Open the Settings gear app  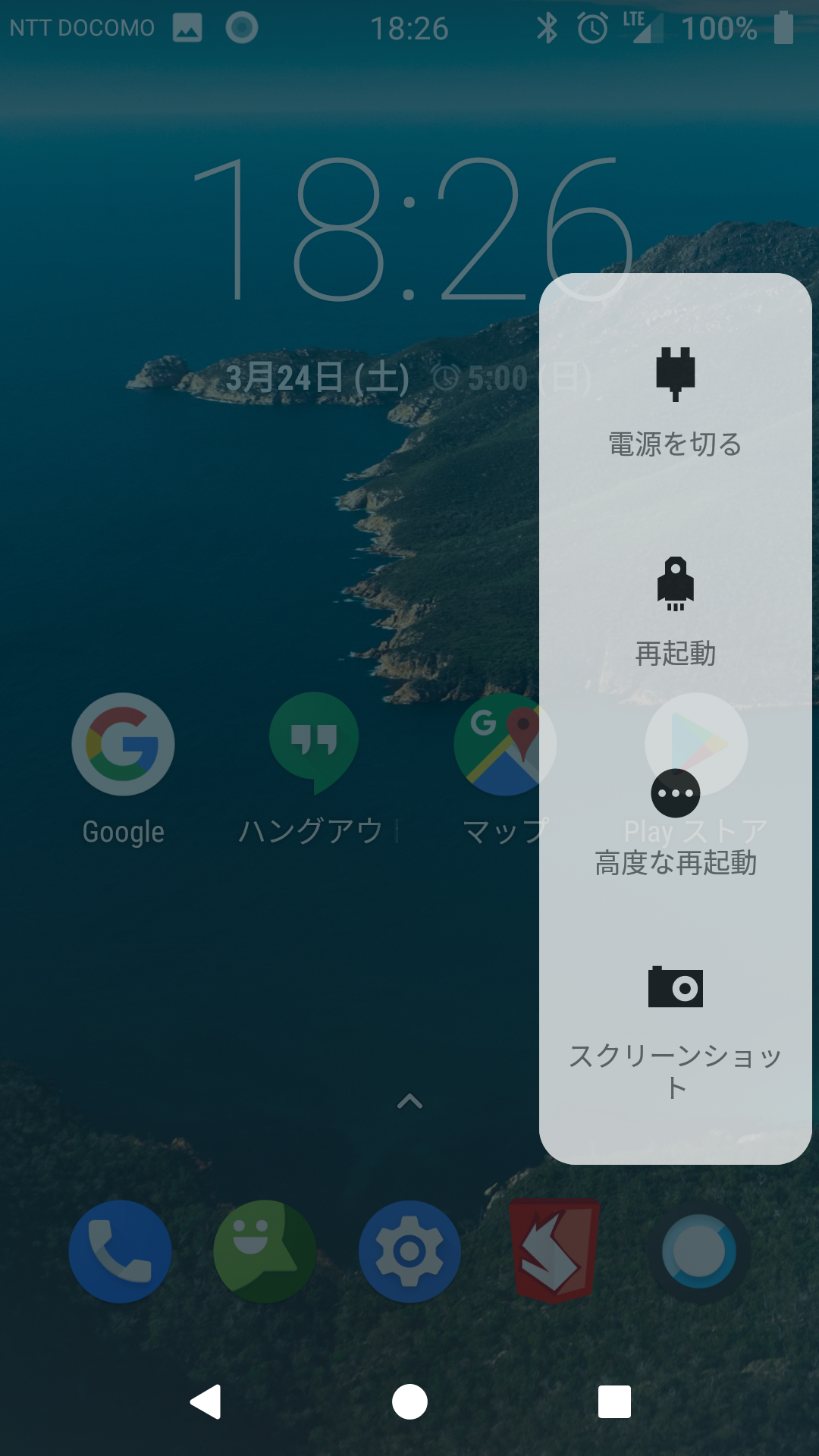(x=409, y=1251)
